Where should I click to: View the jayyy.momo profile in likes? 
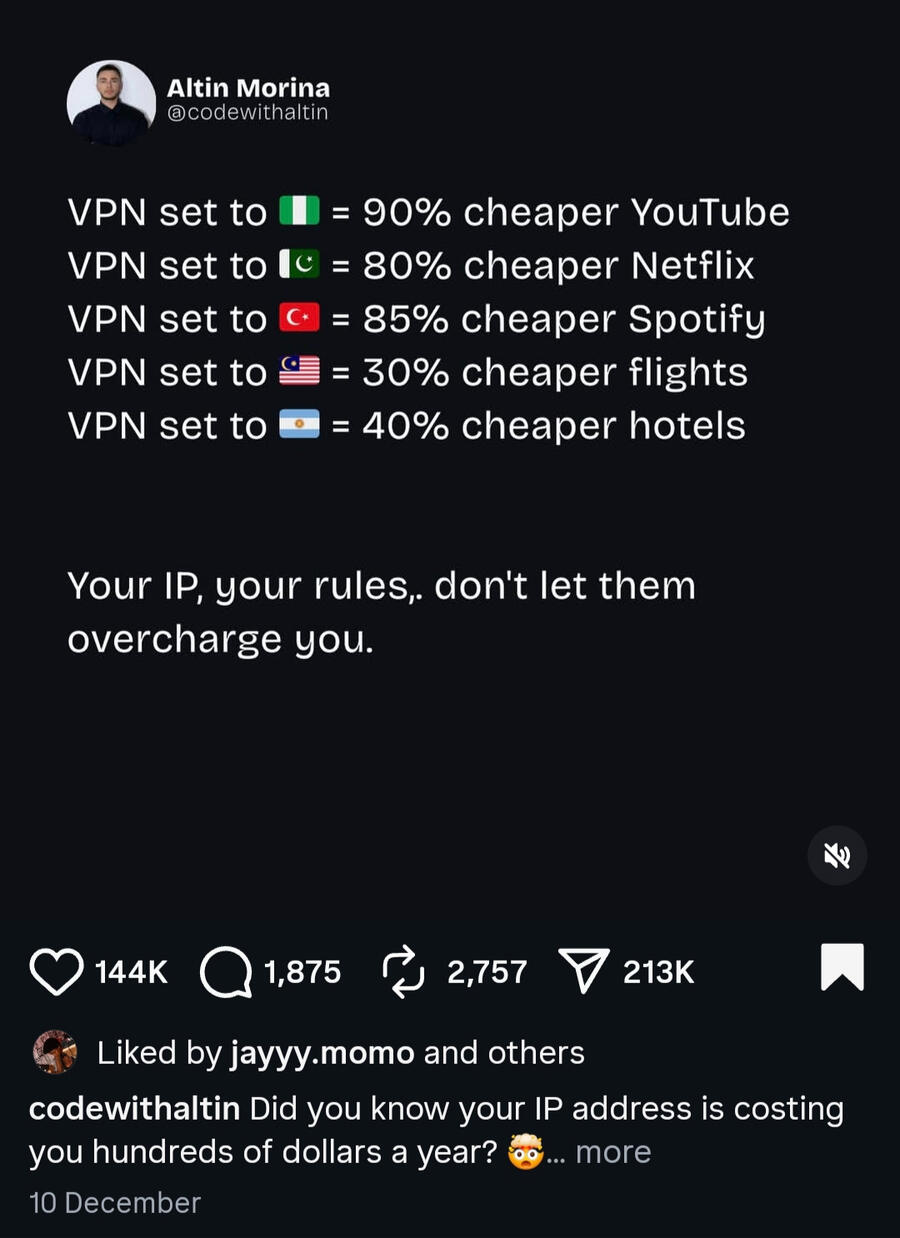pos(320,1053)
